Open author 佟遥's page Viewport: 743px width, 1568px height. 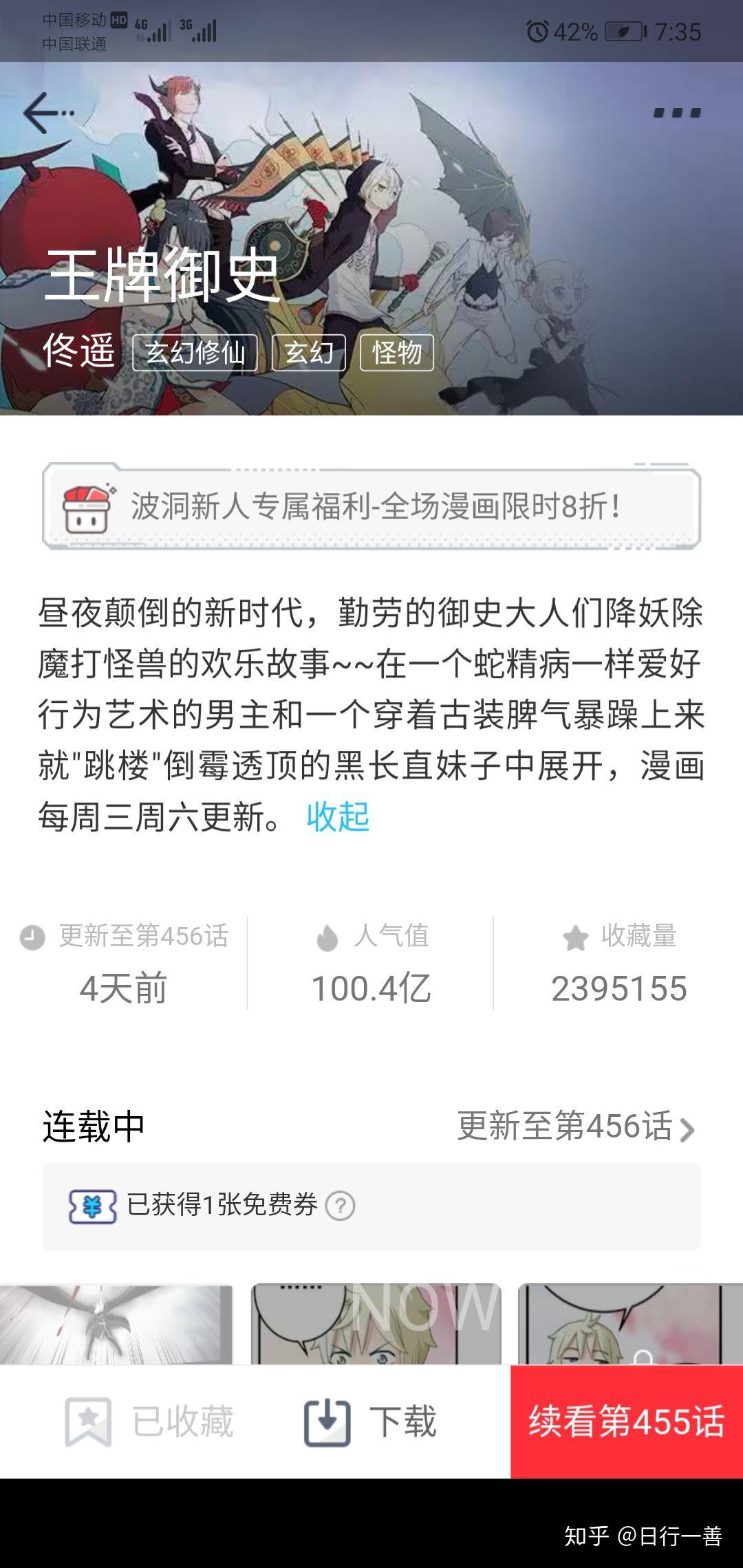pos(78,351)
